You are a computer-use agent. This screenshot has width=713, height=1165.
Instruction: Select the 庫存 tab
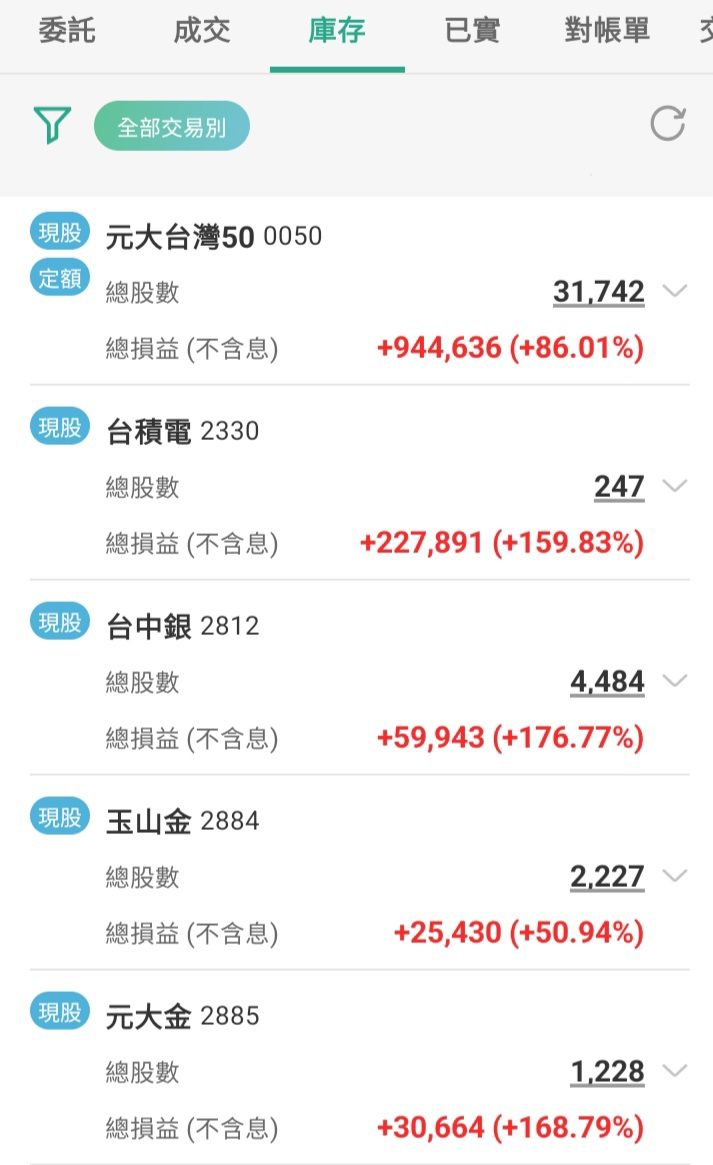tap(337, 31)
